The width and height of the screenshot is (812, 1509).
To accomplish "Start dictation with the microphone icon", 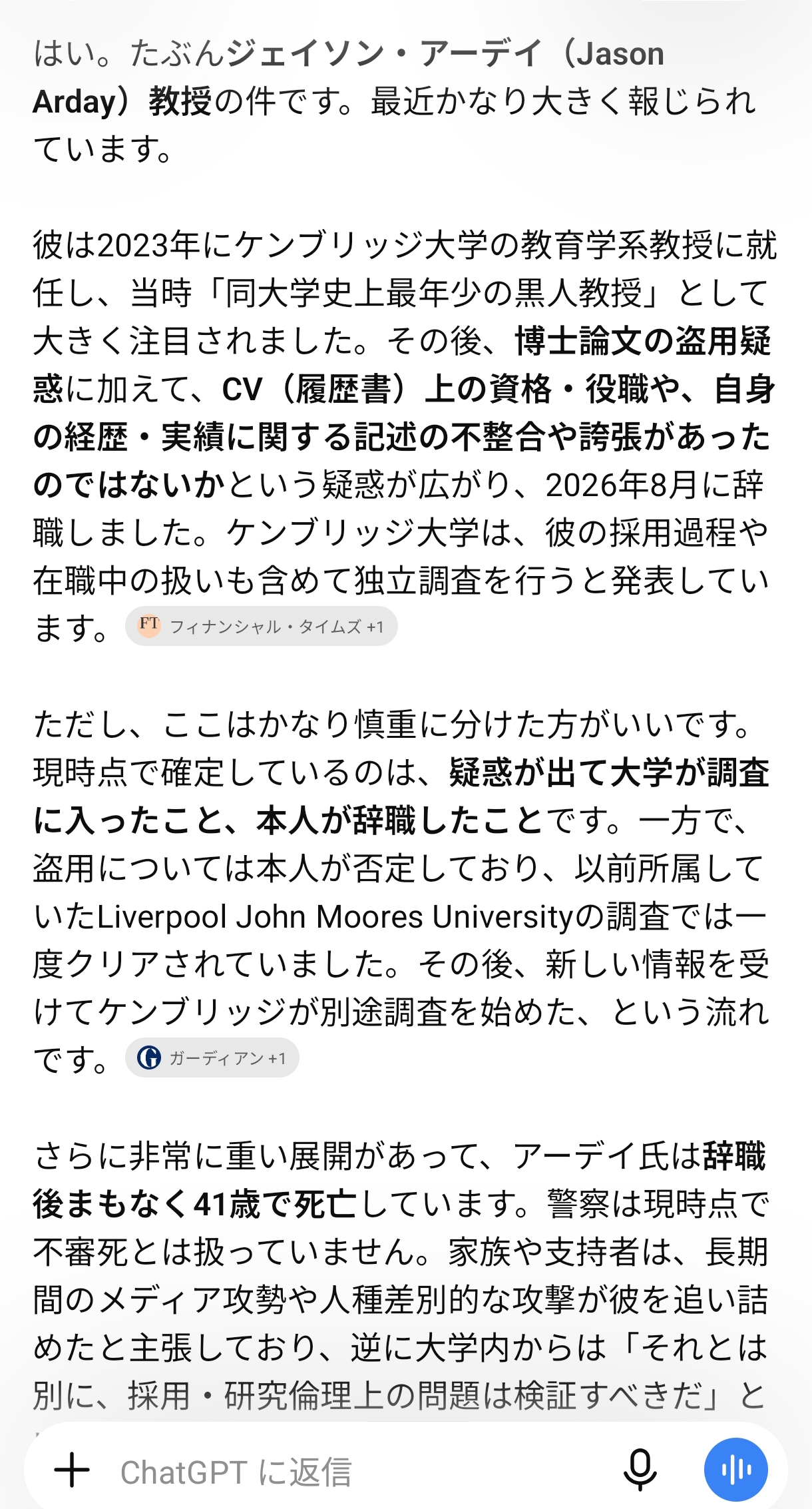I will [x=640, y=1470].
